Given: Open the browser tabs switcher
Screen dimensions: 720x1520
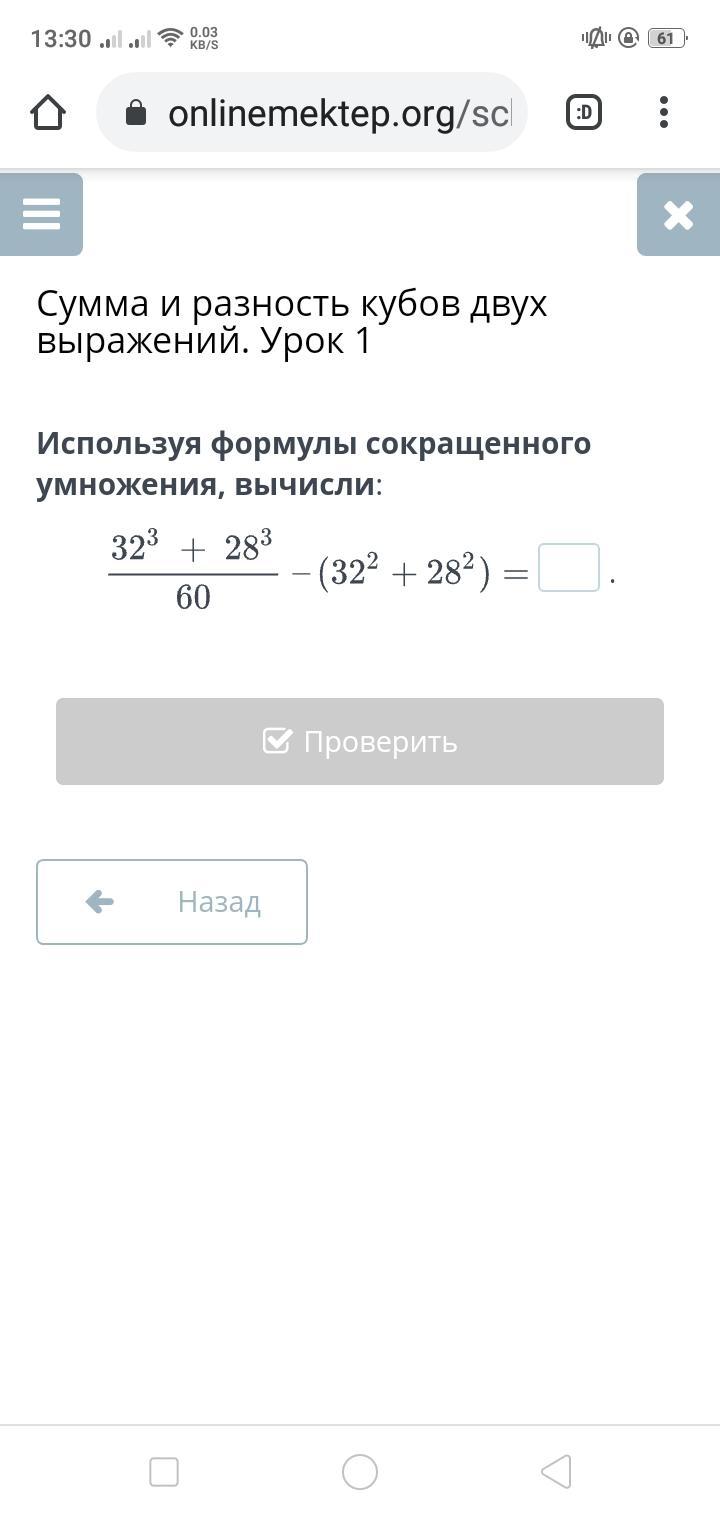Looking at the screenshot, I should (x=584, y=113).
